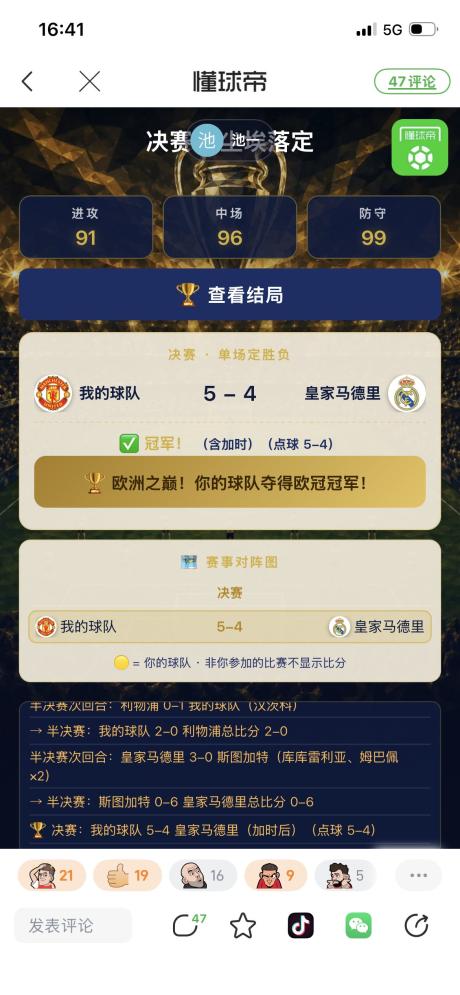This screenshot has height=995, width=460.
Task: Tap 查看结局 to view the ending
Action: (x=230, y=294)
